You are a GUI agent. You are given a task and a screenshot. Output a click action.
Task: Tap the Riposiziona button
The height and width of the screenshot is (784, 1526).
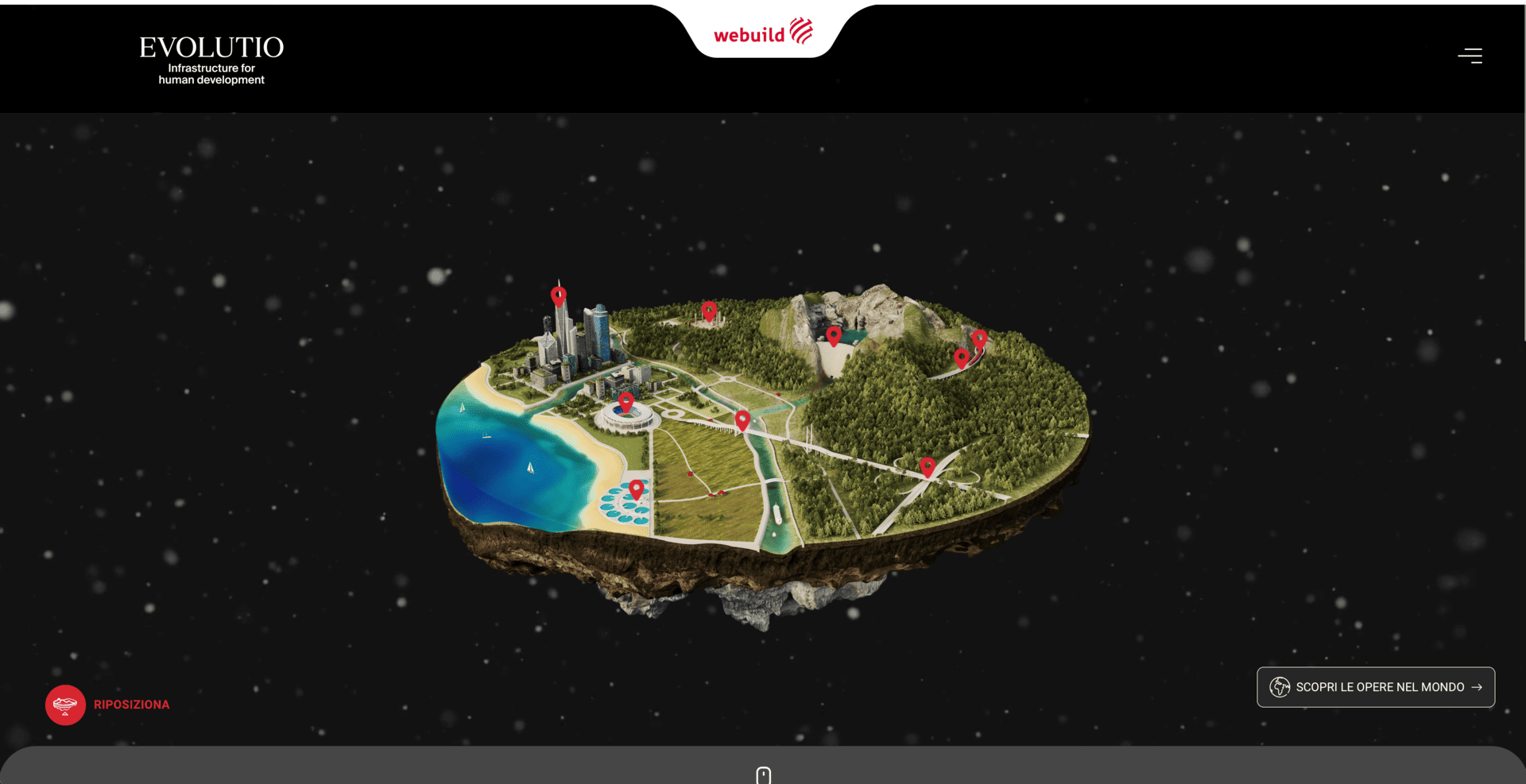(x=66, y=705)
